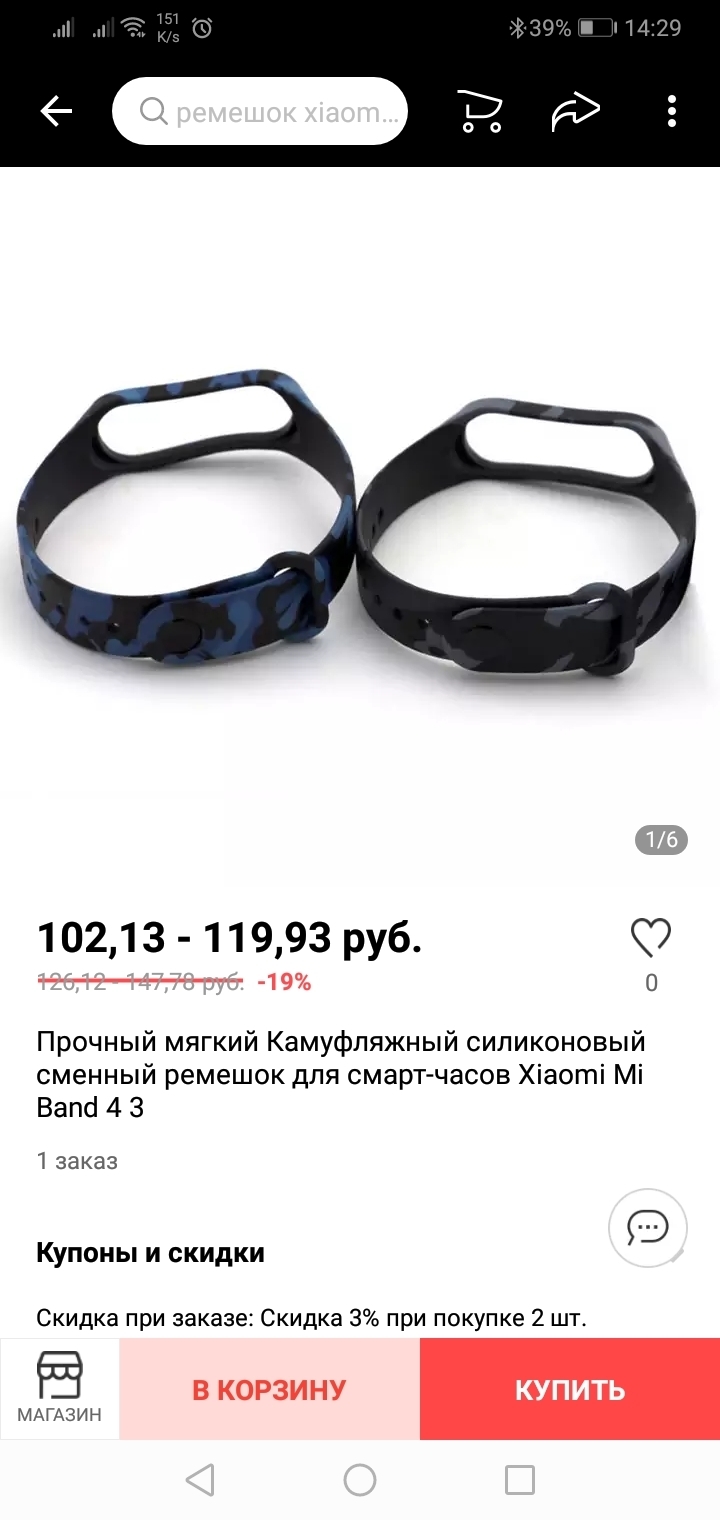
Task: Share this product
Action: click(x=575, y=112)
